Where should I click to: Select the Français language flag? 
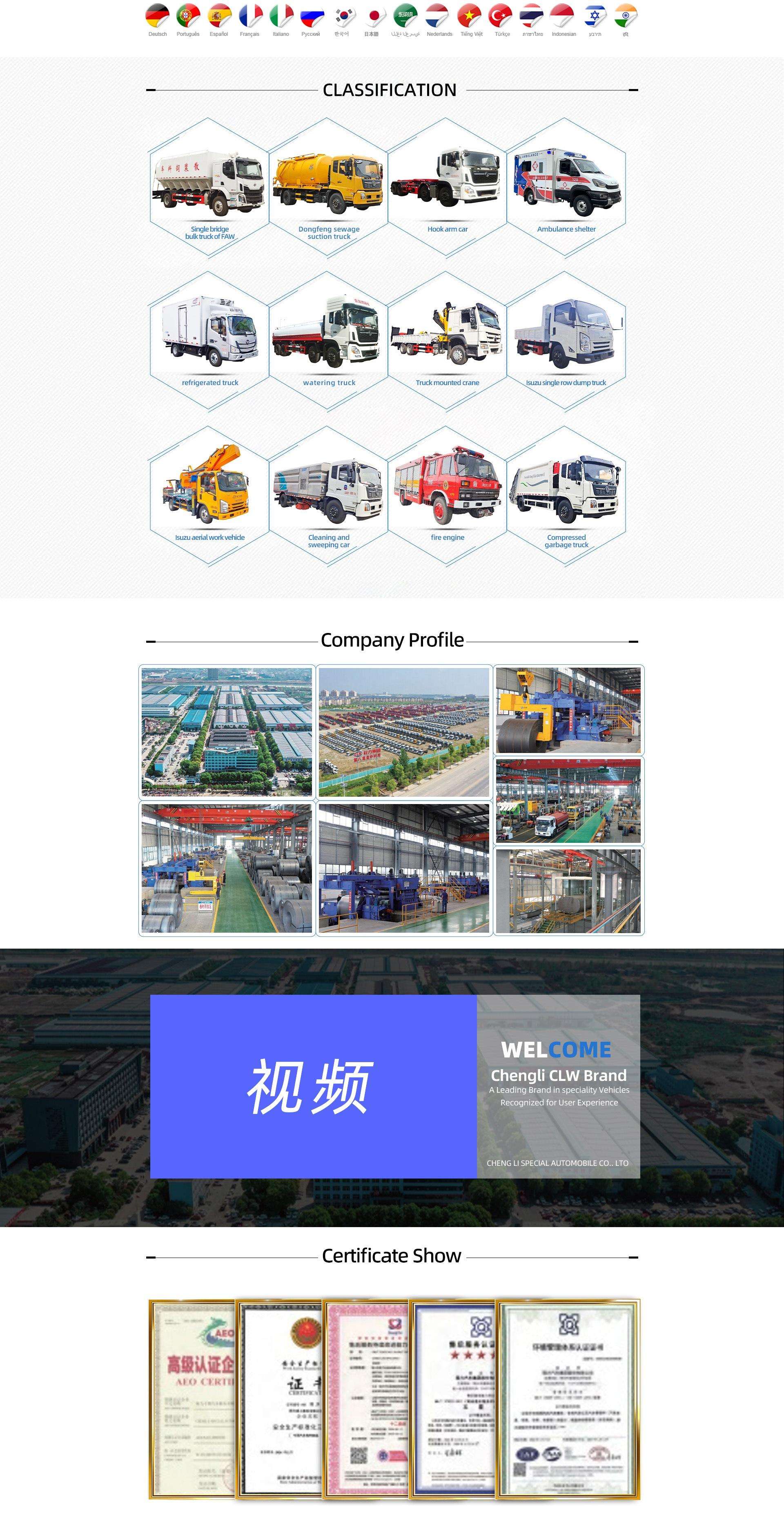click(249, 20)
